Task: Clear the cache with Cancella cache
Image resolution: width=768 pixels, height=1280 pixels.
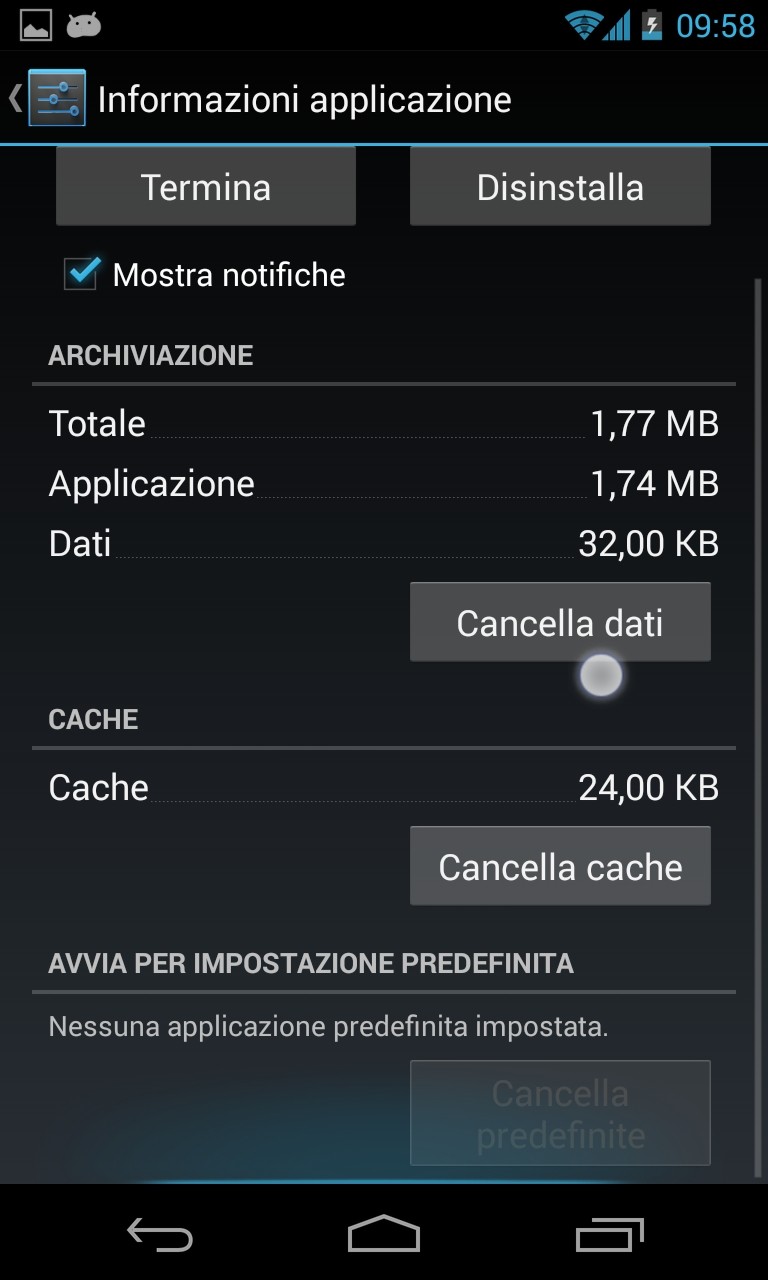Action: tap(560, 866)
